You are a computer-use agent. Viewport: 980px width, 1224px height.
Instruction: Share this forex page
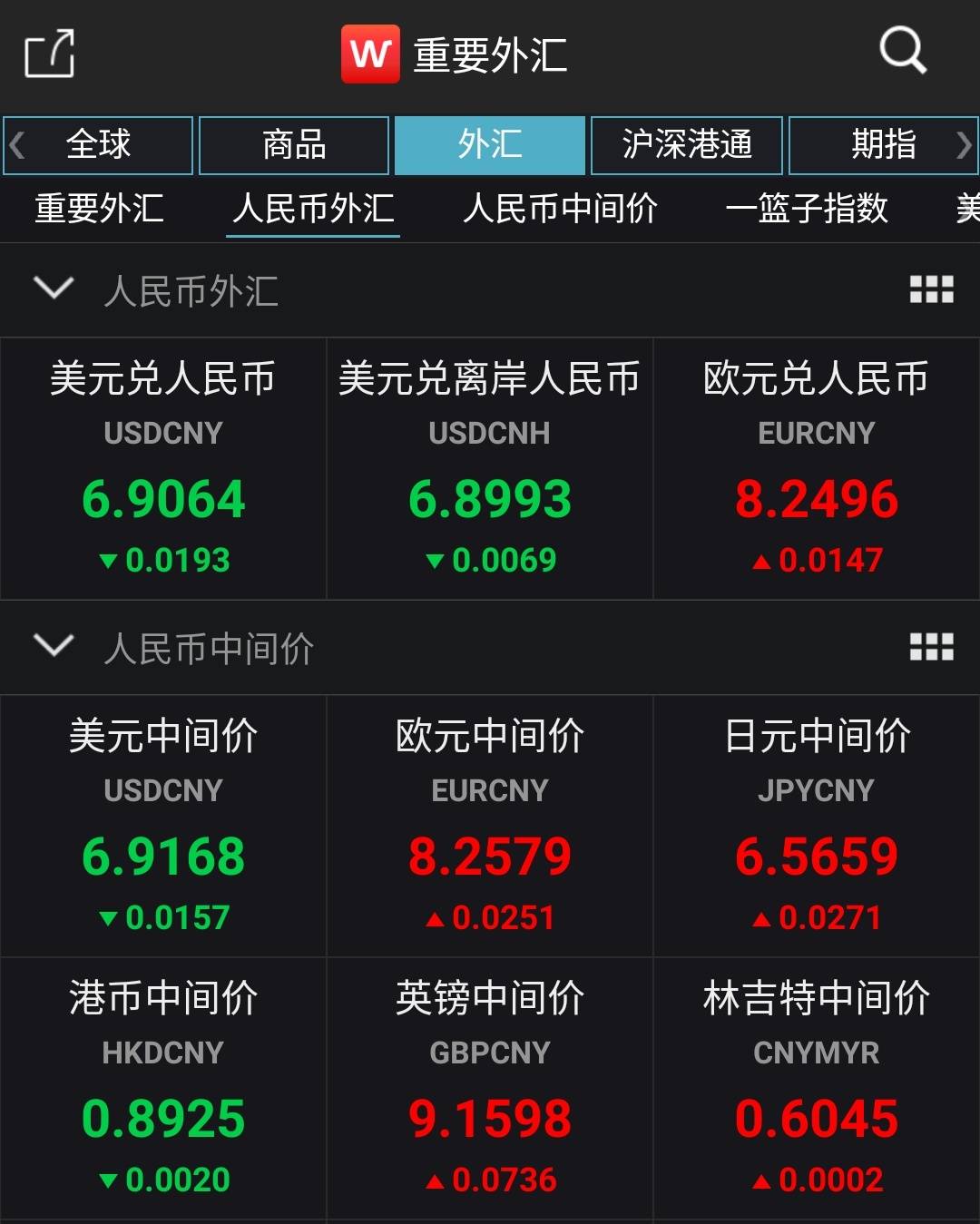click(49, 54)
